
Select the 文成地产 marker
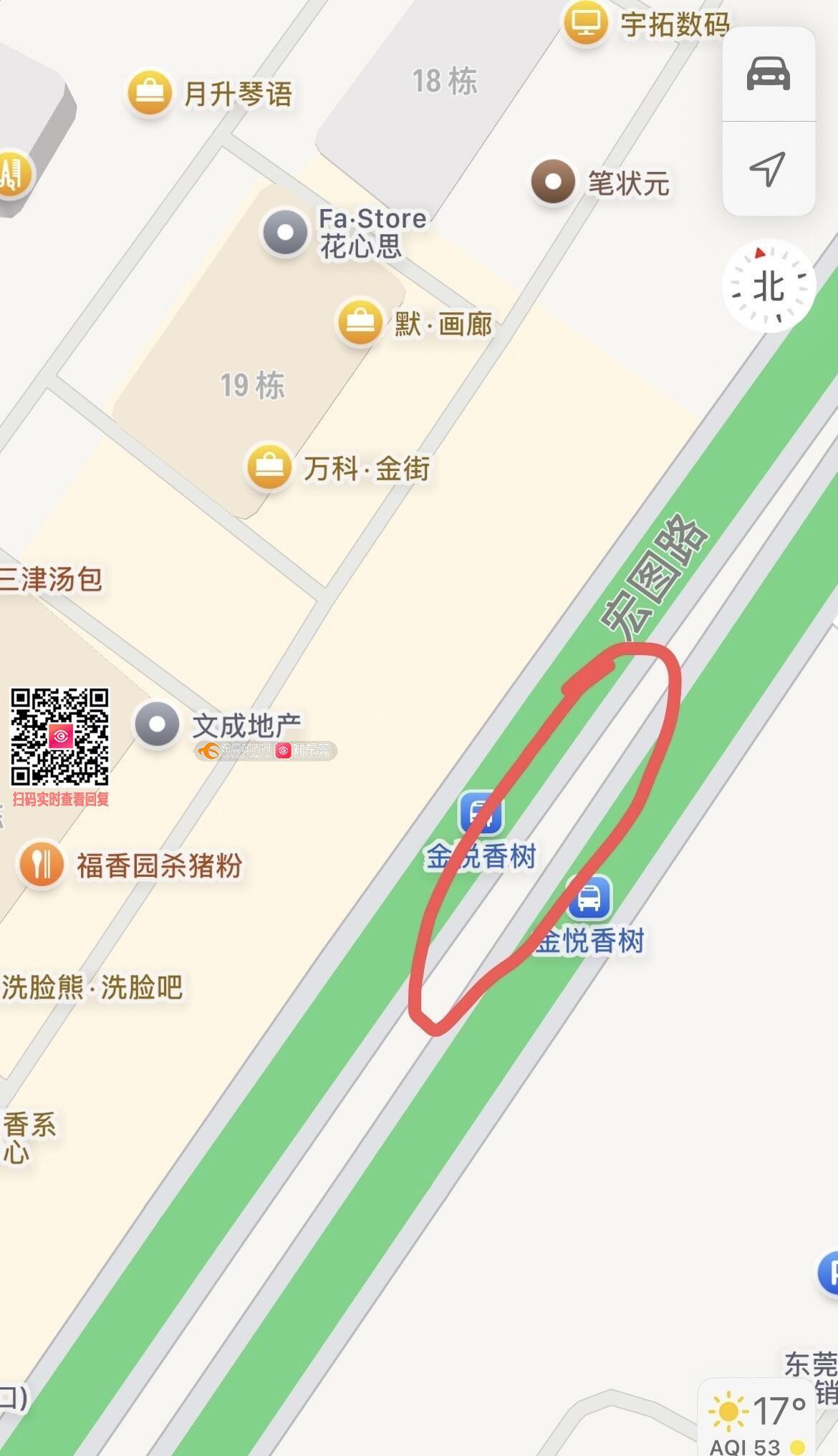tap(157, 724)
